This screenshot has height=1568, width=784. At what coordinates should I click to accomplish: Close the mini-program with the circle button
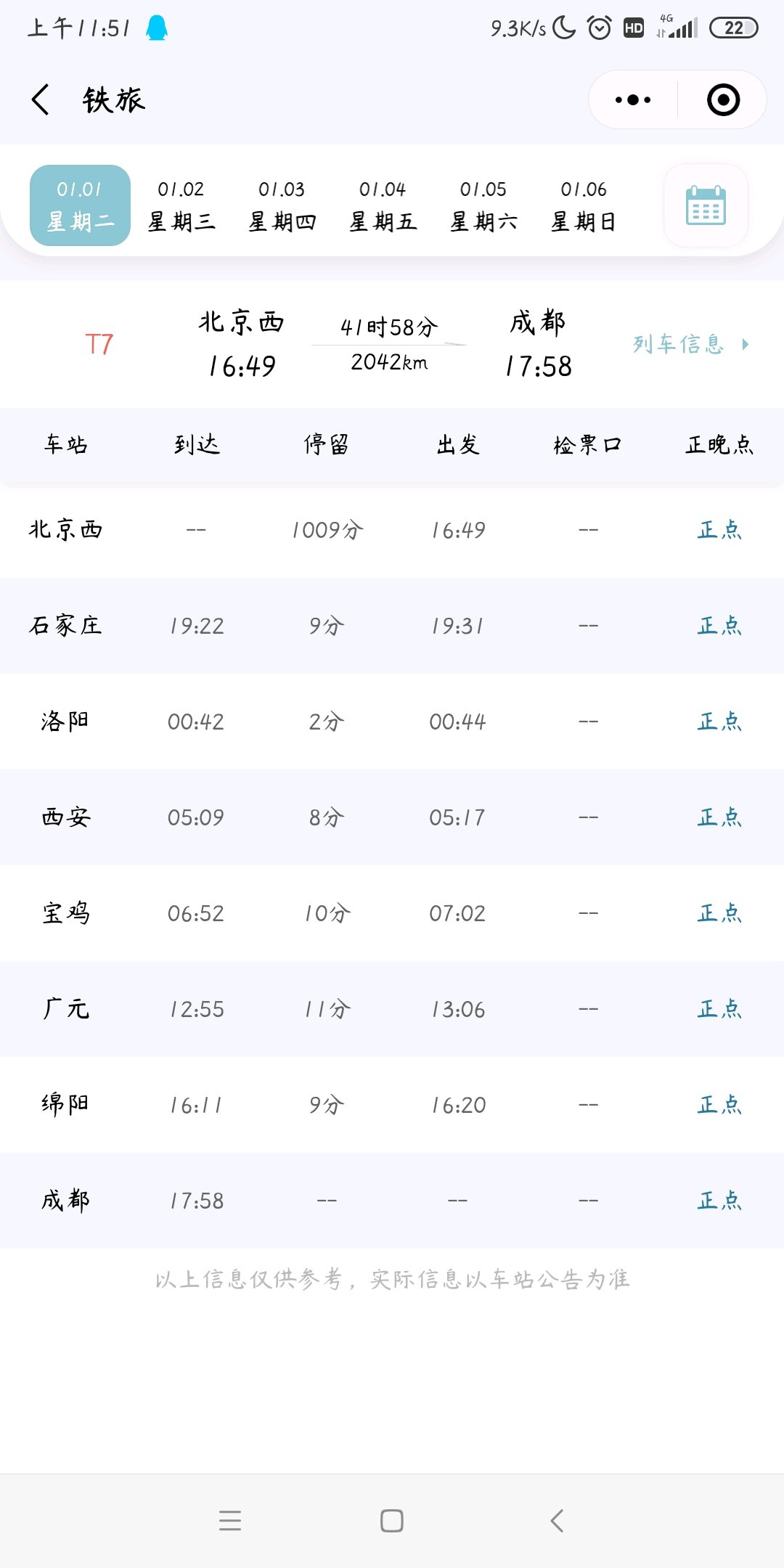tap(723, 99)
